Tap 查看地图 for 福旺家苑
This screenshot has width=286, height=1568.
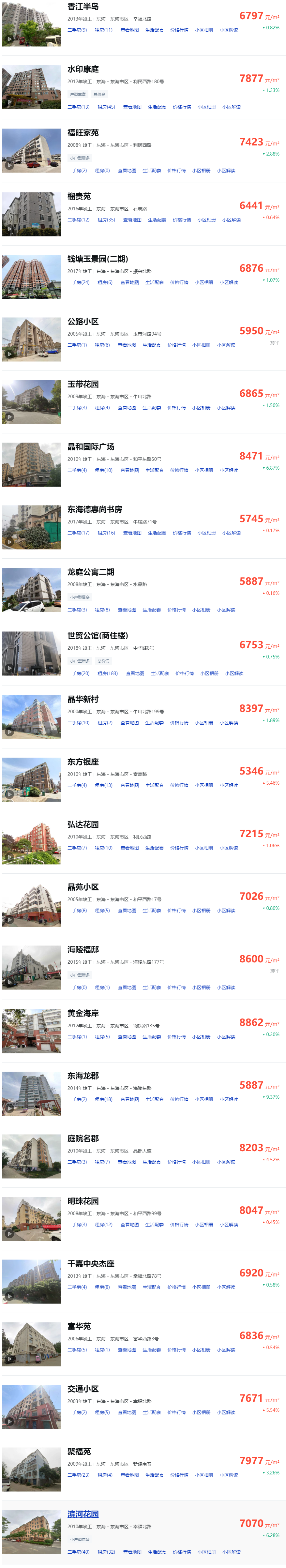[127, 171]
